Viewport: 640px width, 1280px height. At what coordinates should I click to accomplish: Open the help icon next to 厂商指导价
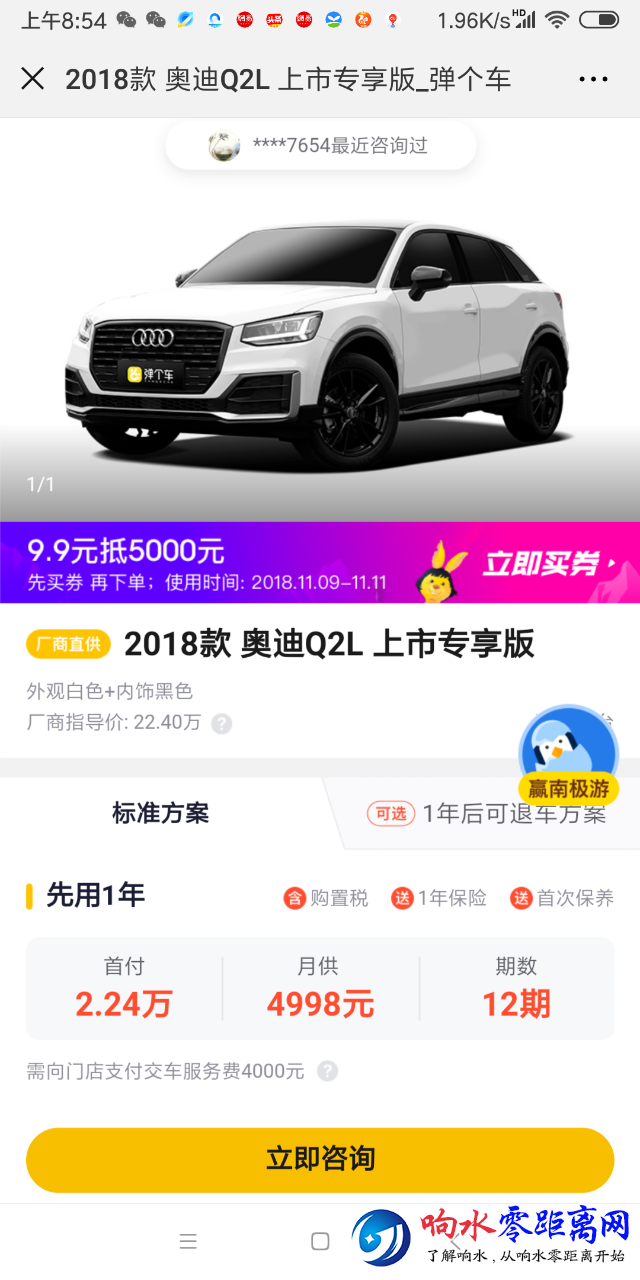click(x=222, y=723)
